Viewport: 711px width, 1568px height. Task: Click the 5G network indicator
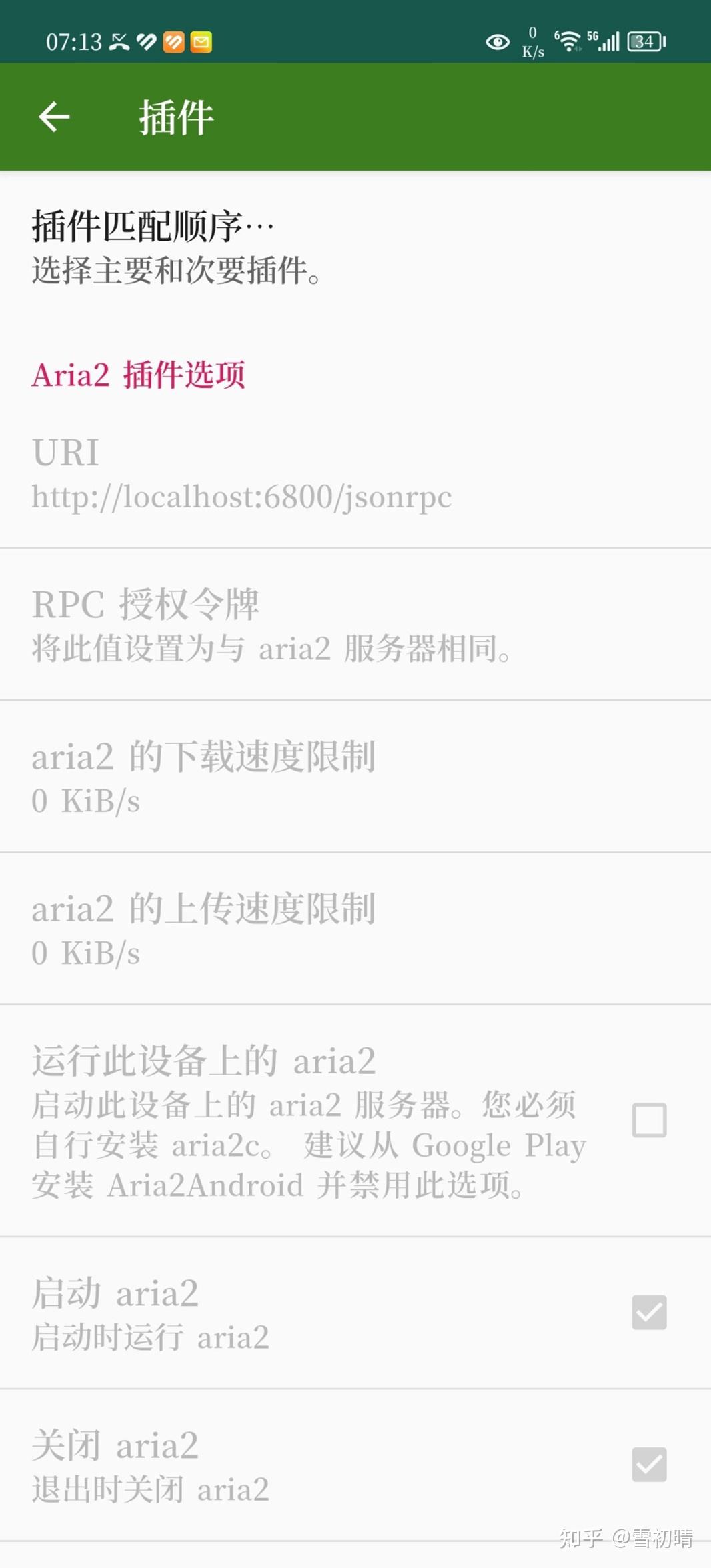pyautogui.click(x=592, y=38)
